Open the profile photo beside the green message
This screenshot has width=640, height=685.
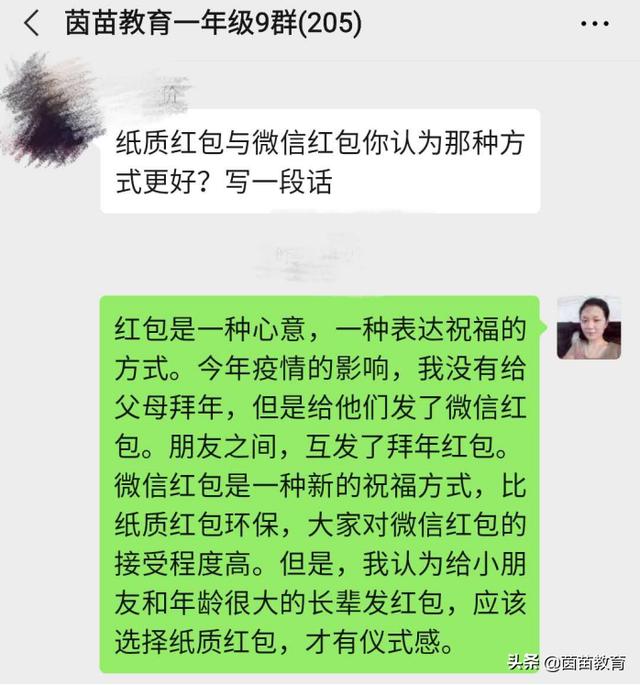coord(588,327)
